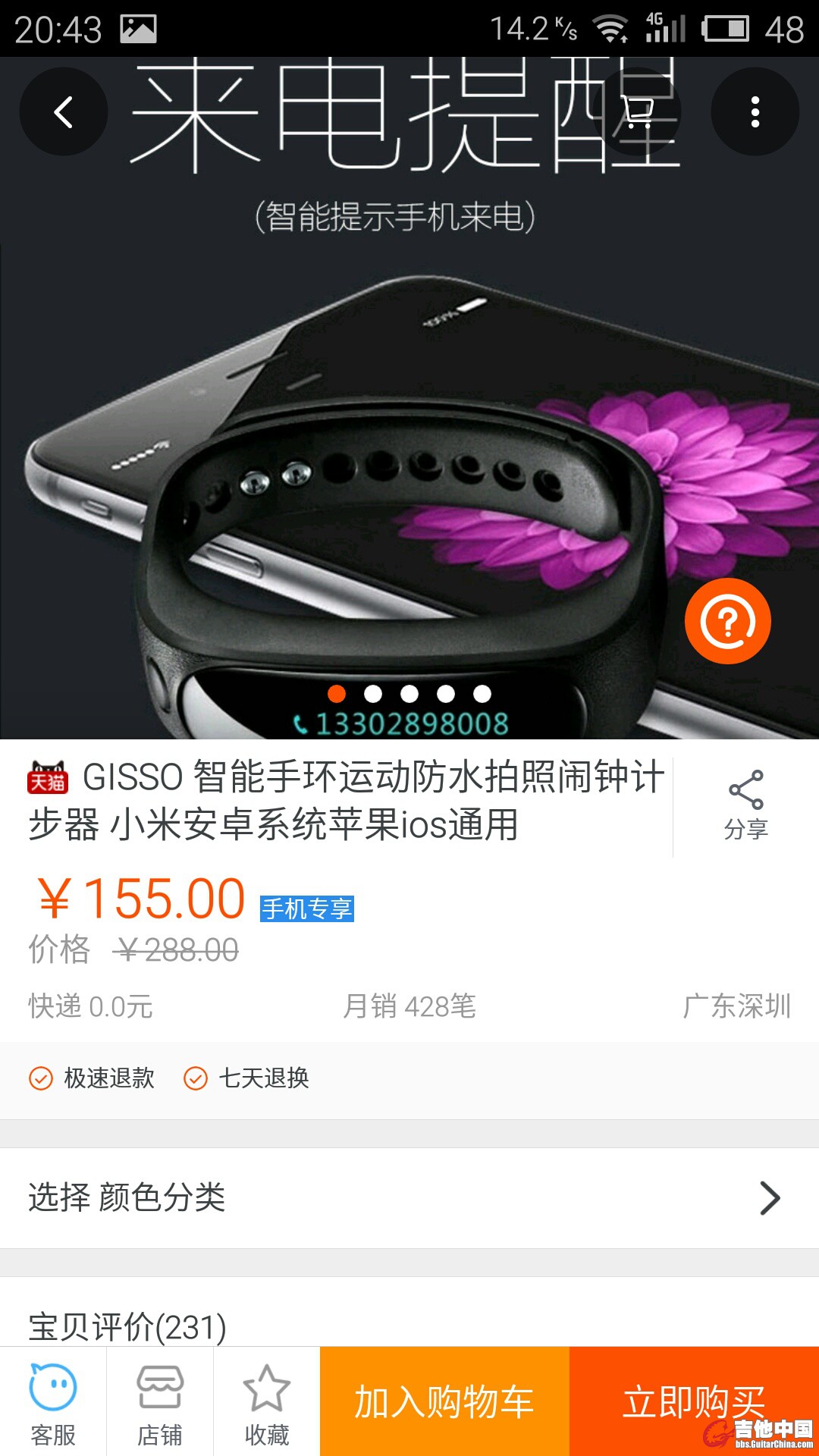
Task: Open the three-dot overflow menu
Action: click(x=755, y=112)
